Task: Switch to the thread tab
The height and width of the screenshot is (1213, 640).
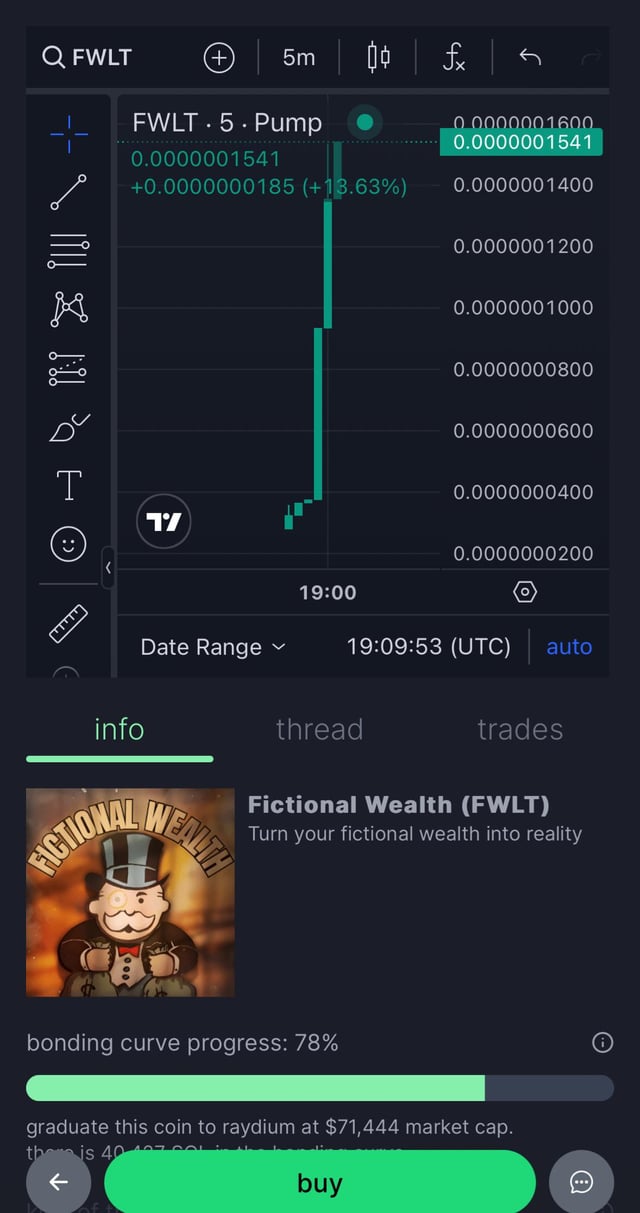Action: pyautogui.click(x=319, y=730)
